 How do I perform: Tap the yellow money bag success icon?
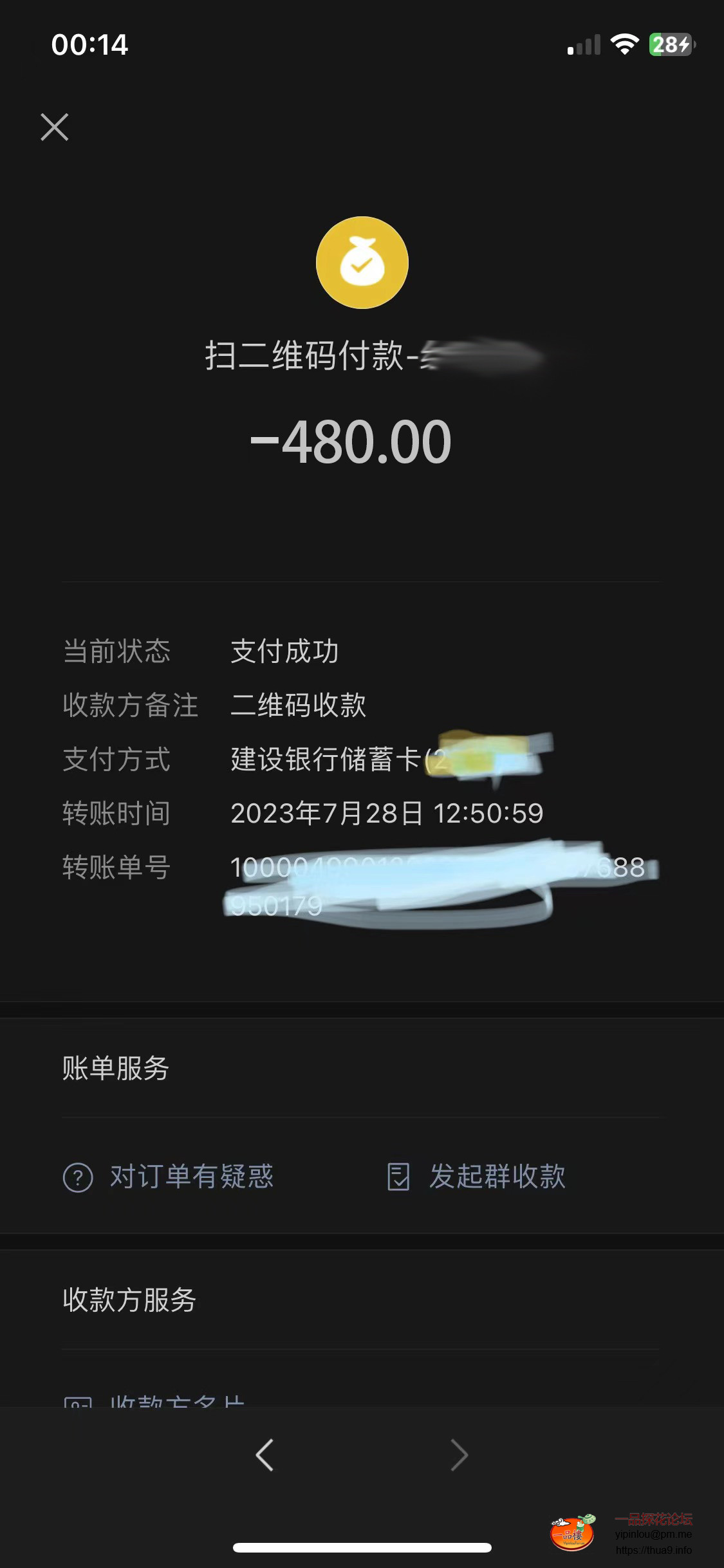[362, 263]
